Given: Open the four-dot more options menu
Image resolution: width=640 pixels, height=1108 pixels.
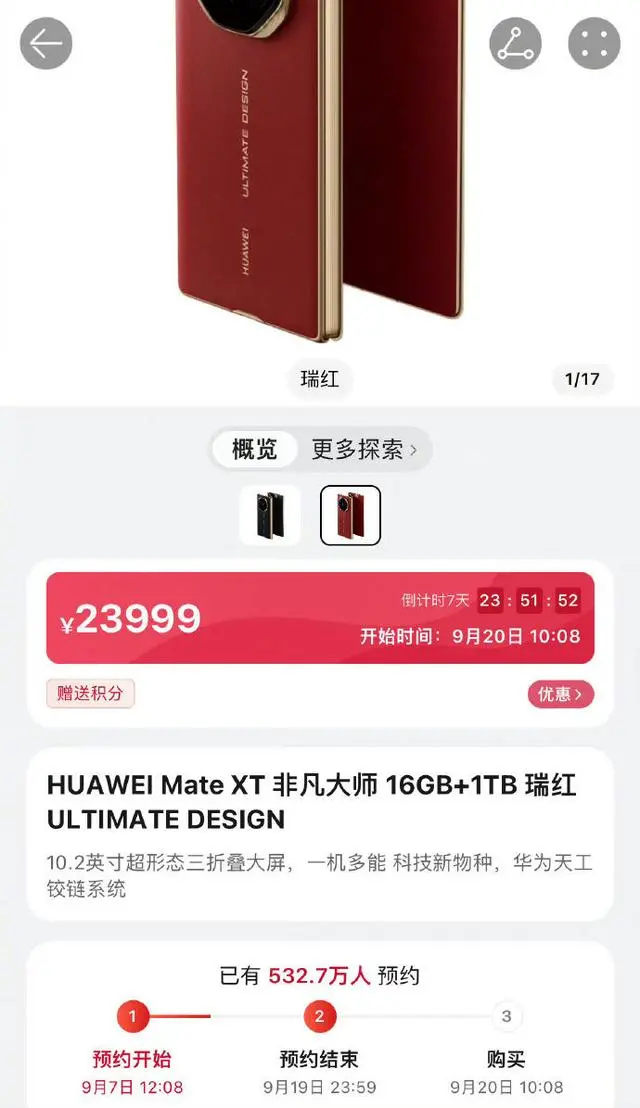Looking at the screenshot, I should (x=594, y=43).
